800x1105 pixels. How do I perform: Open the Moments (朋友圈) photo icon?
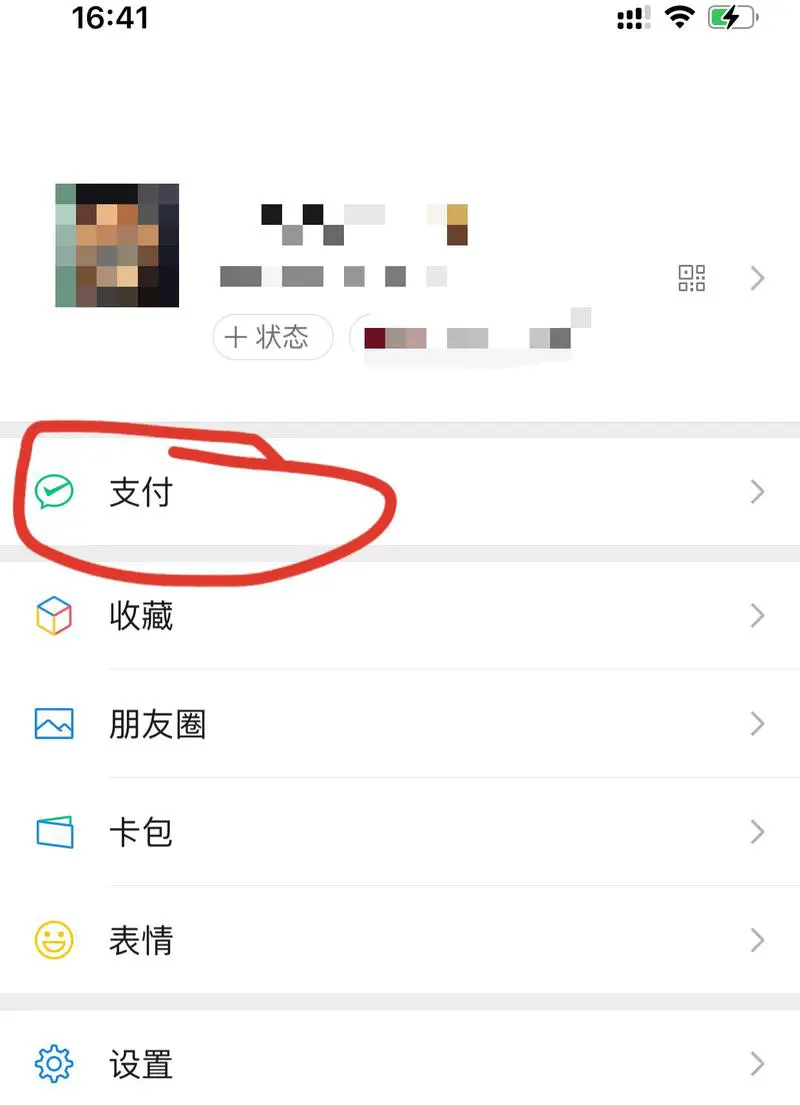pyautogui.click(x=55, y=724)
